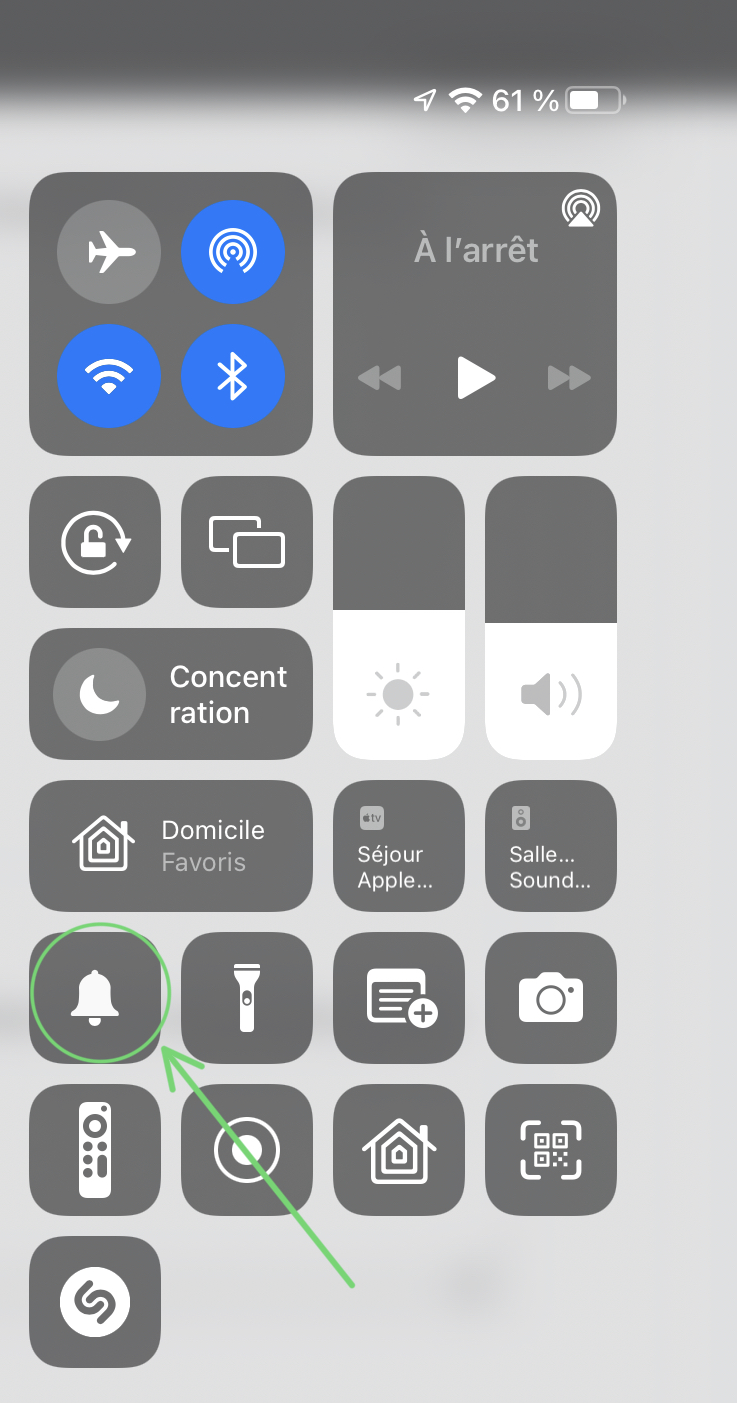The width and height of the screenshot is (737, 1403).
Task: Start media playback
Action: pos(475,378)
